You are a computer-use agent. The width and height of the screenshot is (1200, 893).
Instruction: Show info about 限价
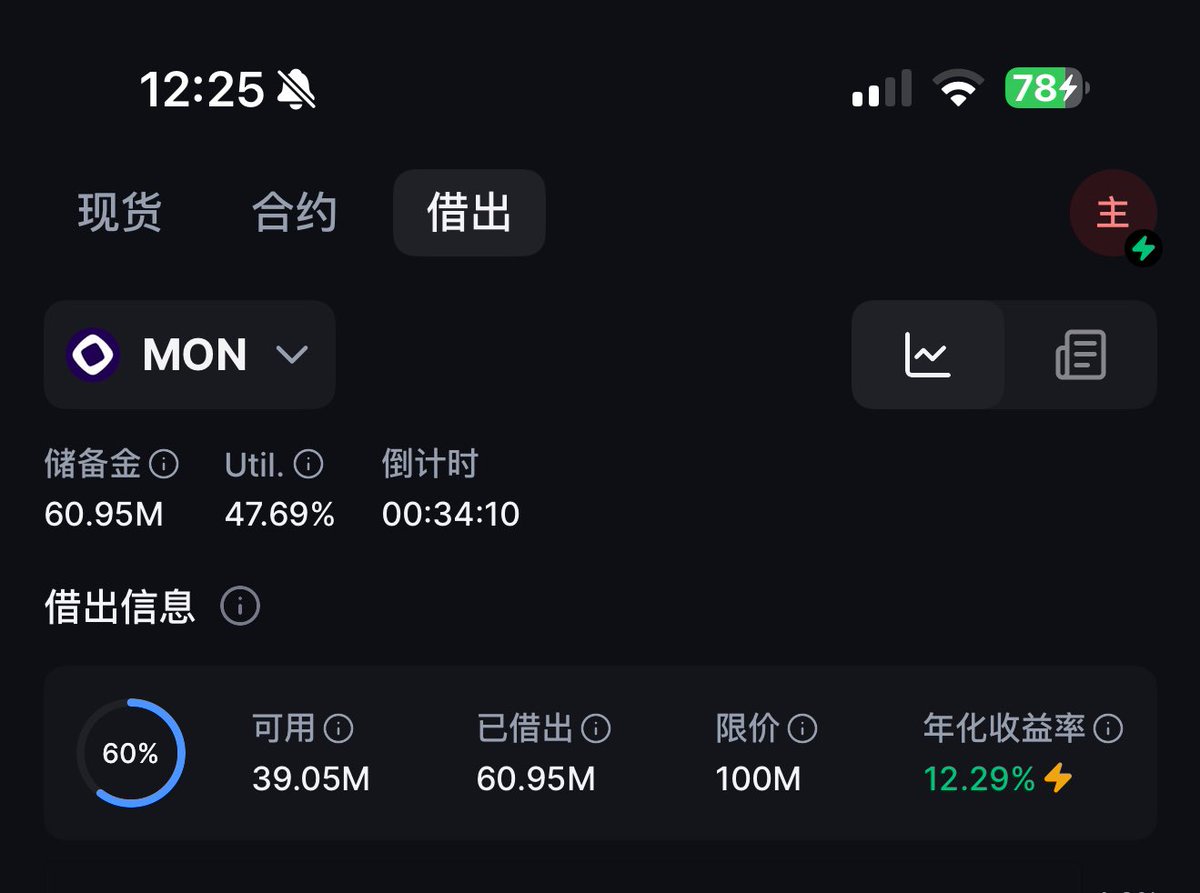[x=803, y=729]
